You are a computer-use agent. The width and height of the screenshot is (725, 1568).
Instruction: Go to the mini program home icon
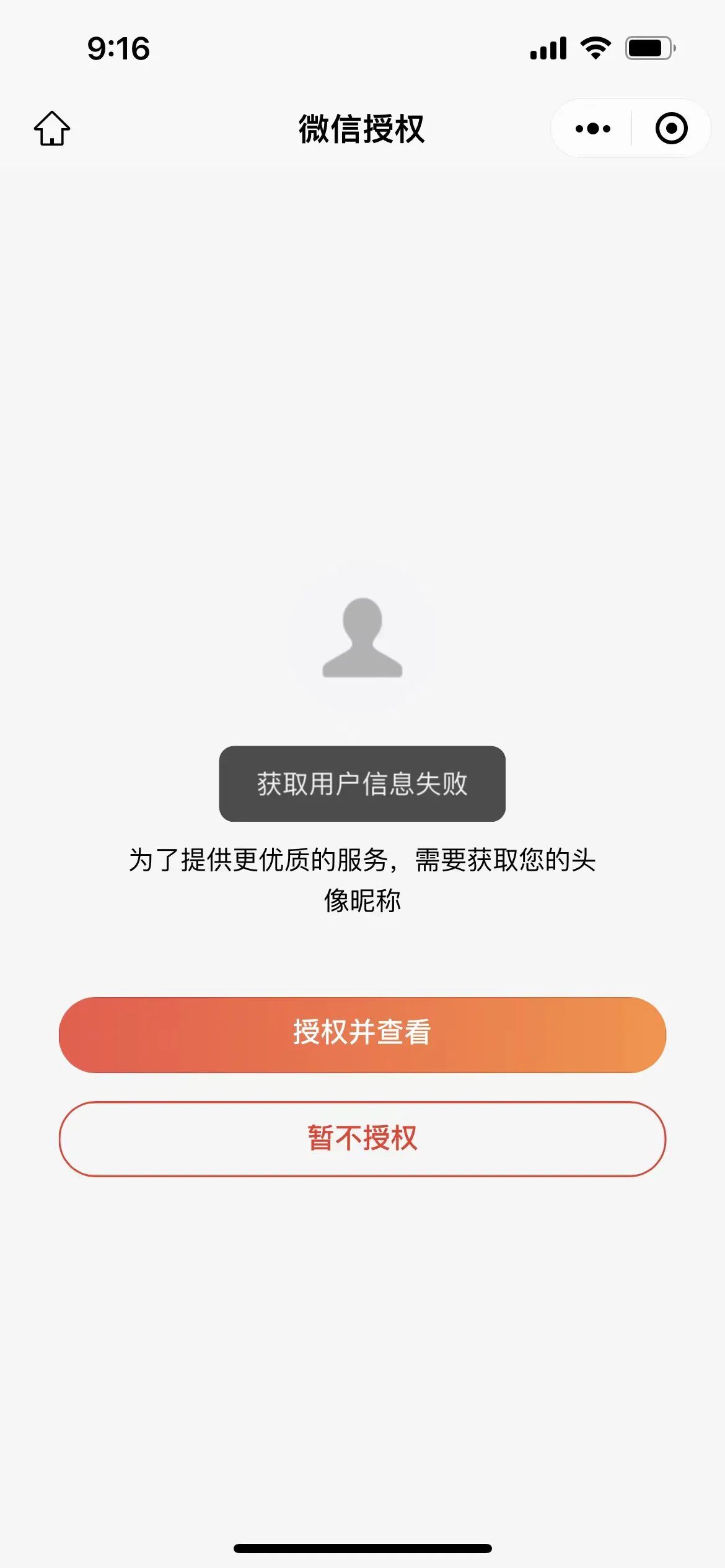52,129
